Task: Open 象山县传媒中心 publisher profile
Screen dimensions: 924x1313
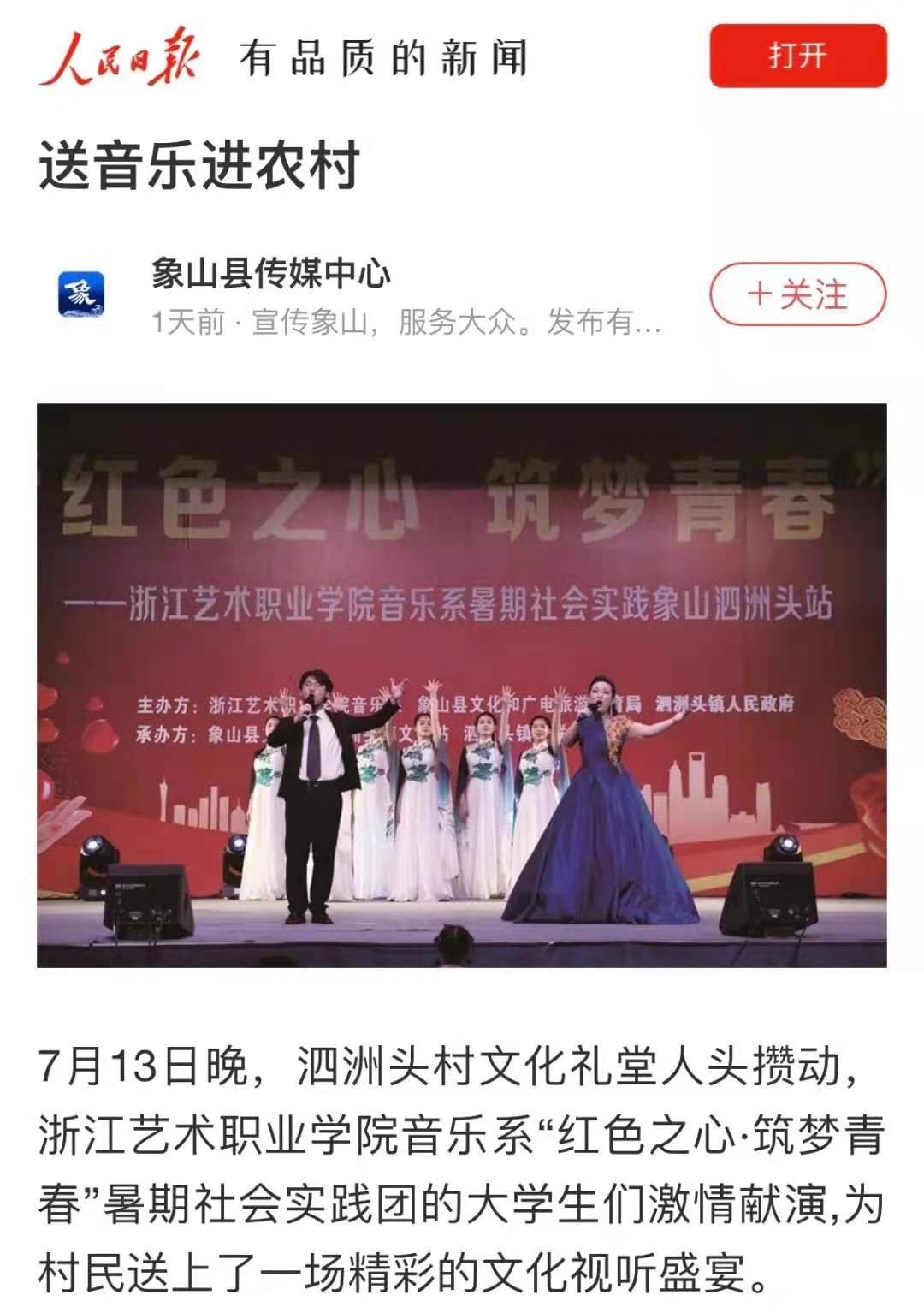Action: pos(270,274)
